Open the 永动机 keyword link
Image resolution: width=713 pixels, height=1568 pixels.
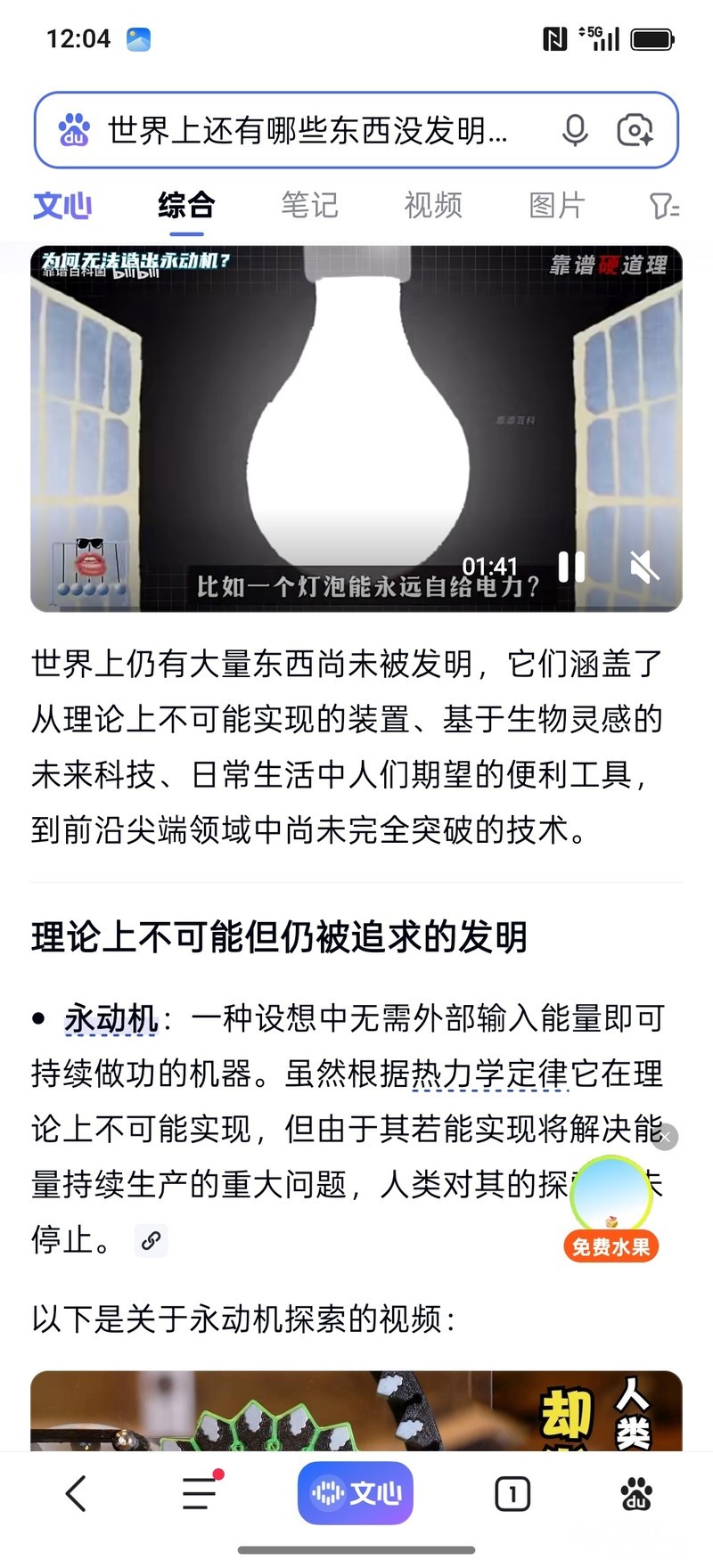[111, 1018]
